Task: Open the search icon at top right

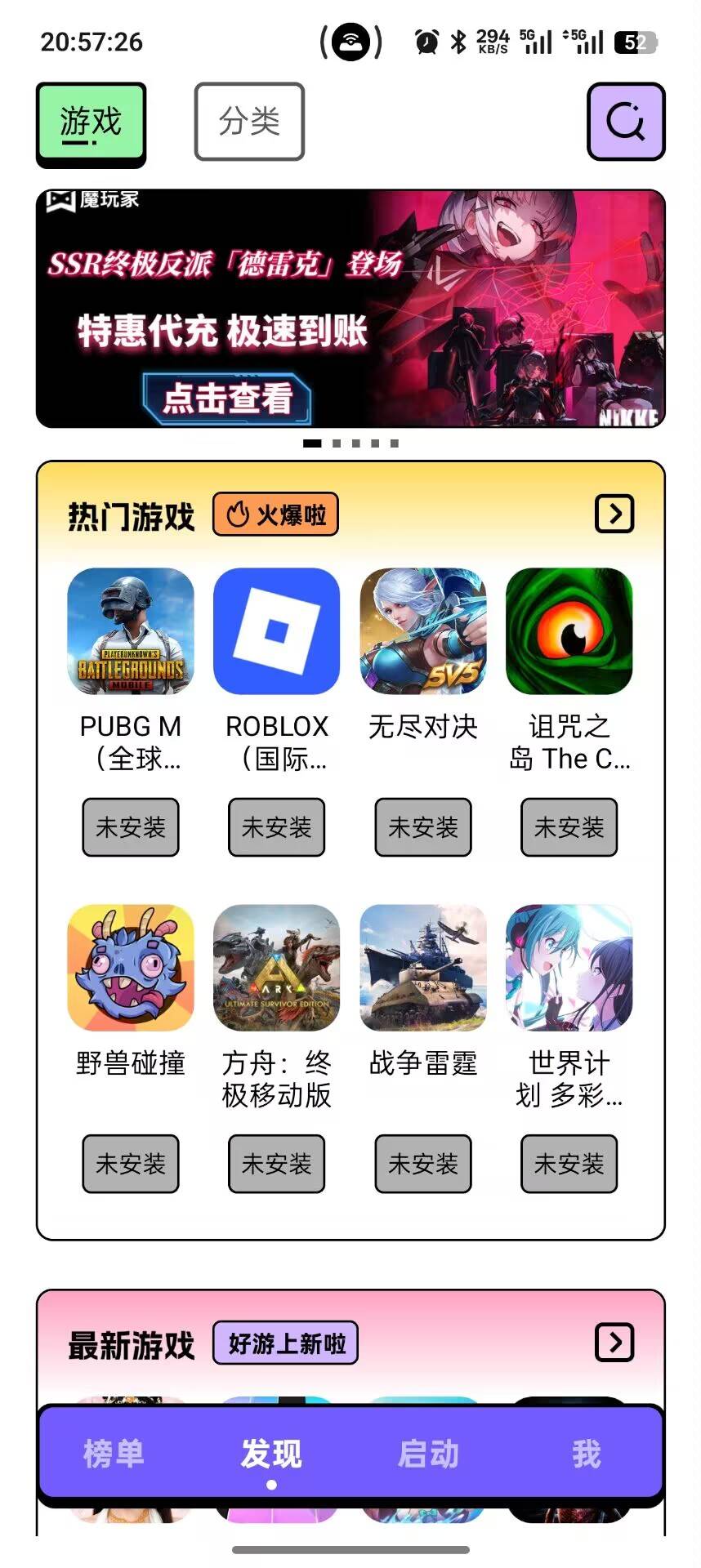Action: (x=626, y=122)
